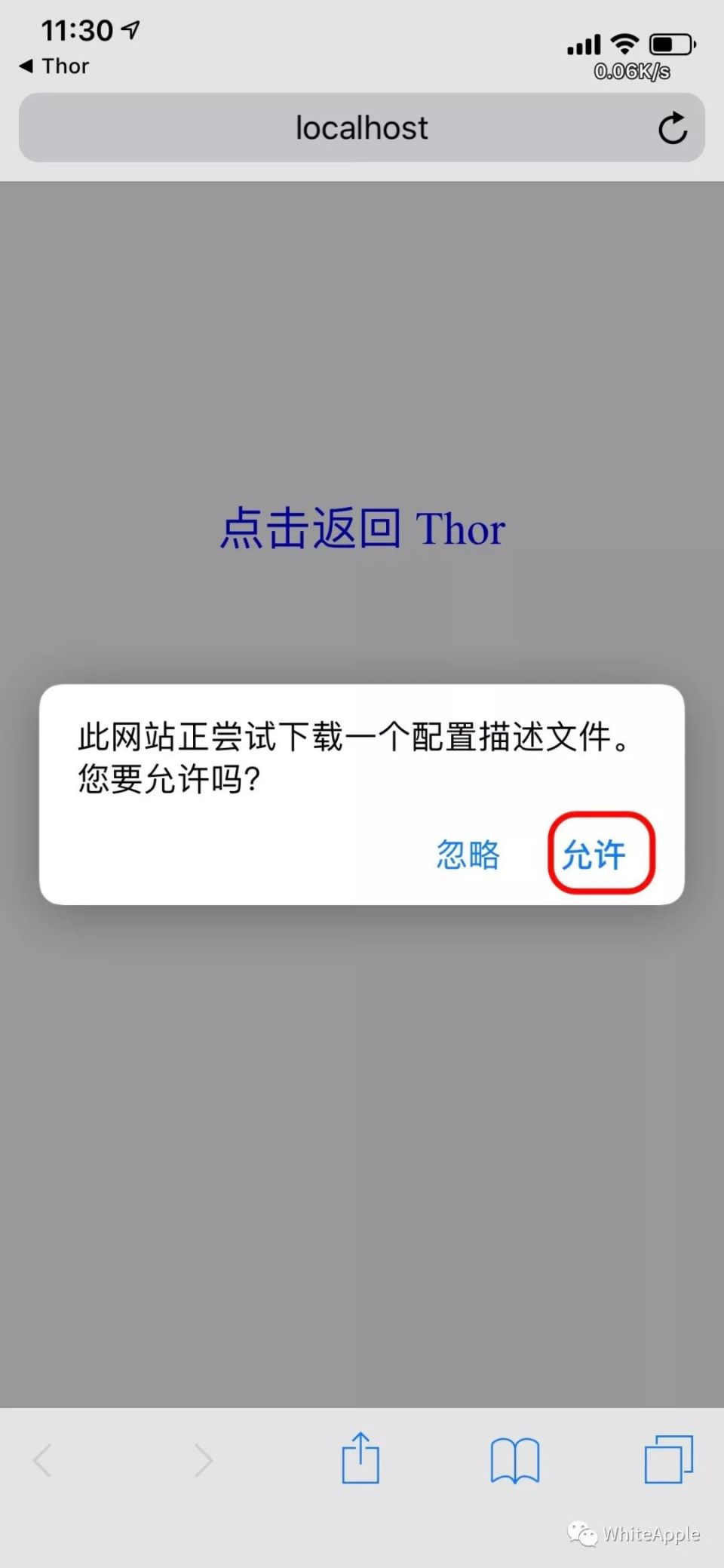724x1568 pixels.
Task: Return to the Thor app
Action: (x=54, y=66)
